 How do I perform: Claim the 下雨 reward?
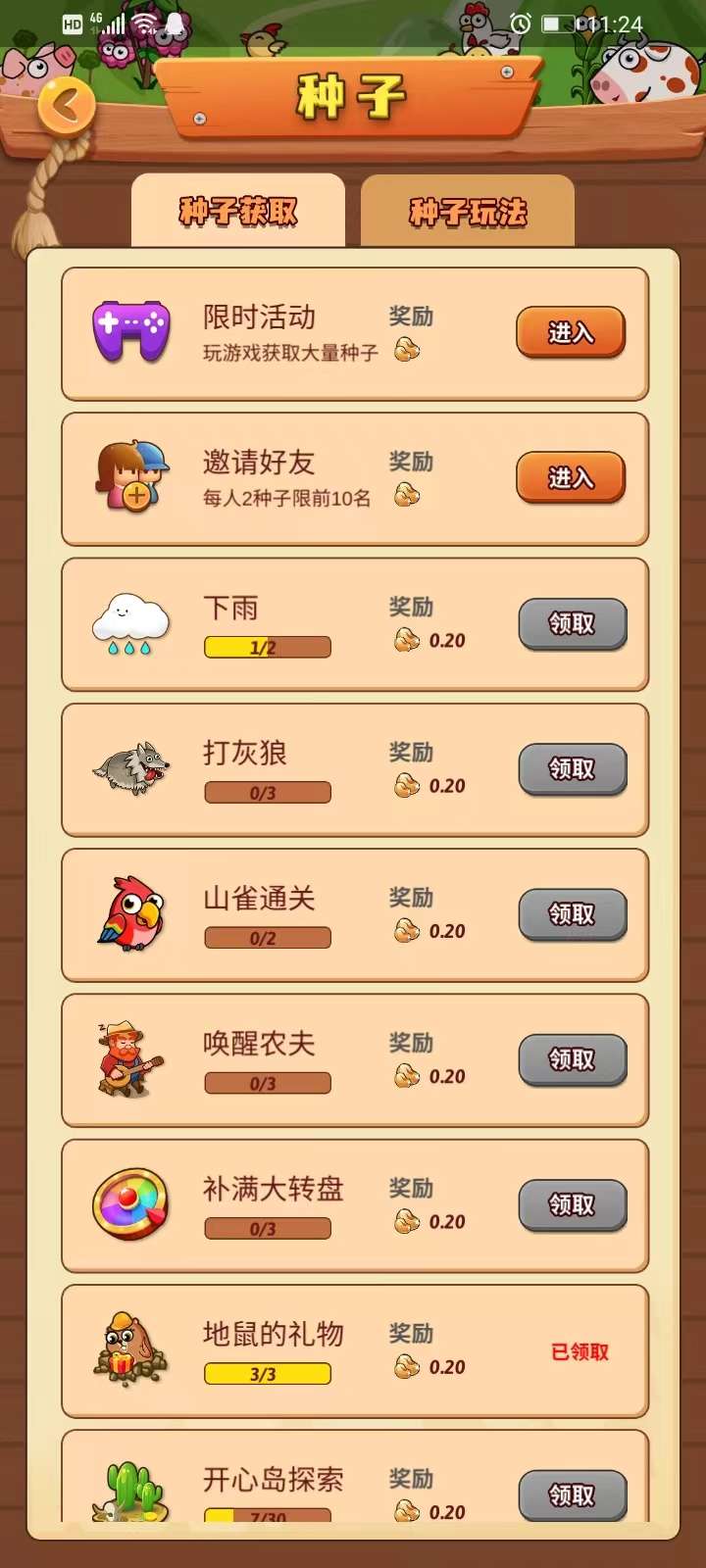point(573,624)
